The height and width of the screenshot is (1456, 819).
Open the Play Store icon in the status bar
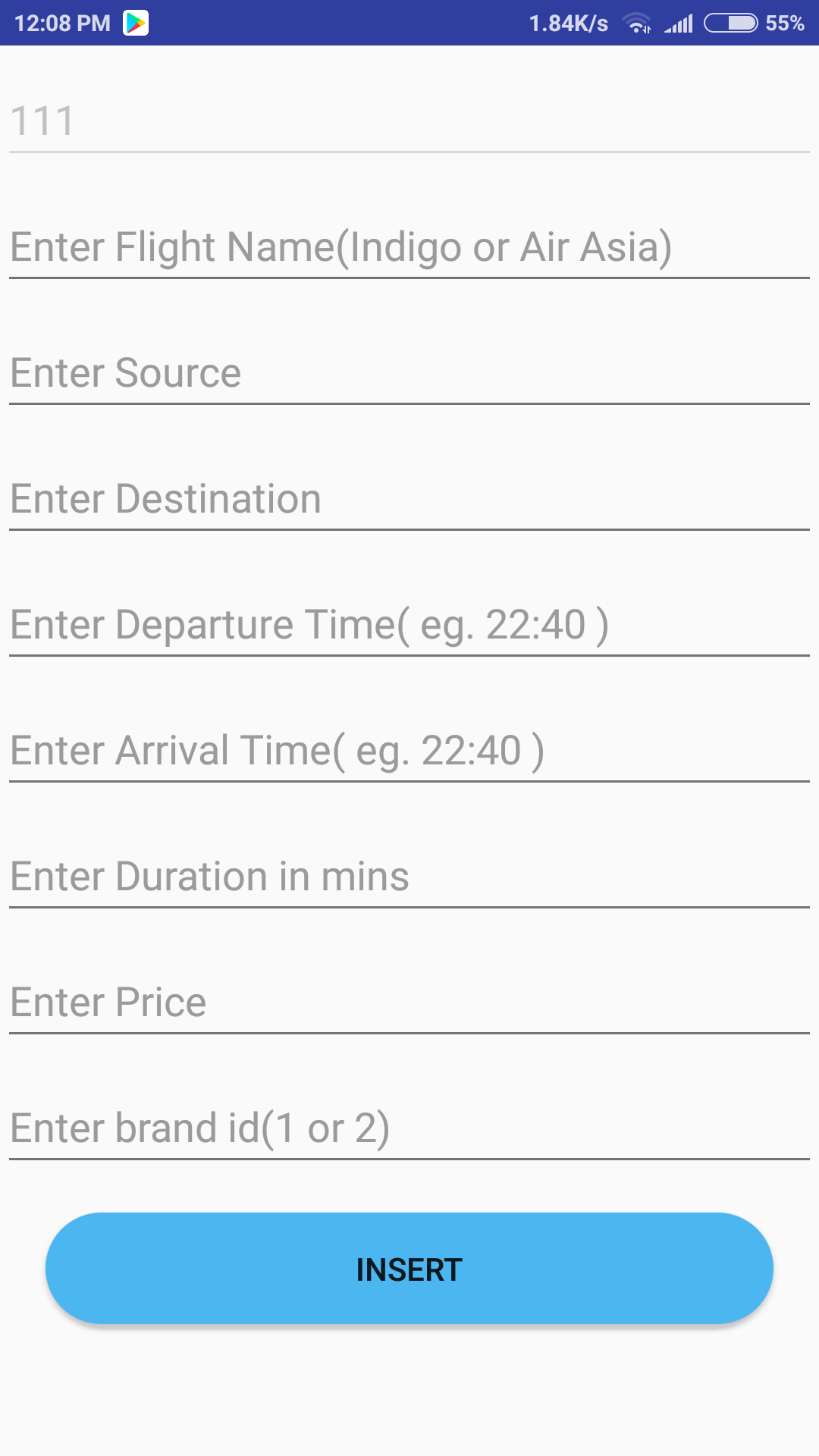click(135, 23)
